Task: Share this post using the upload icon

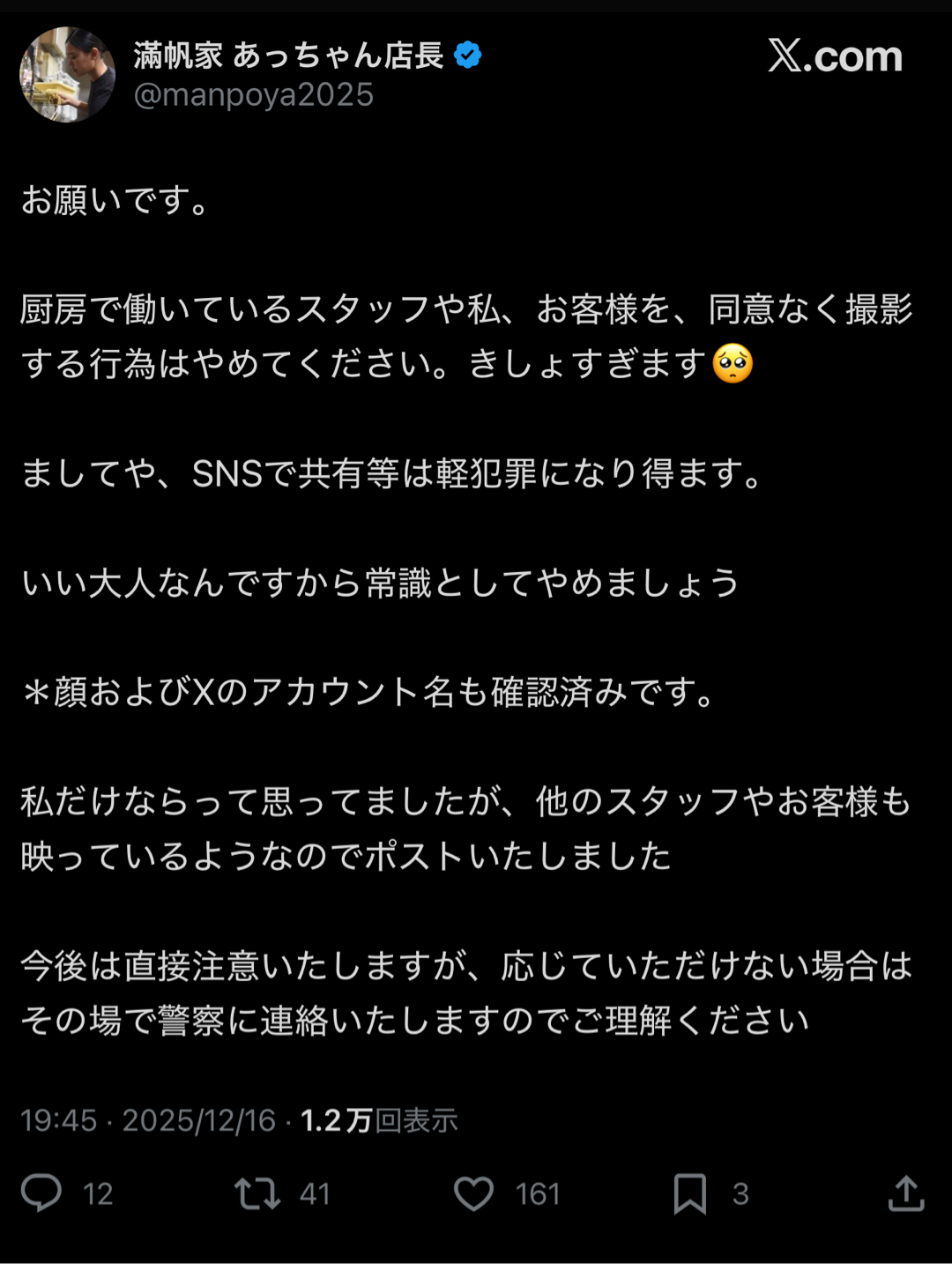Action: click(x=906, y=1193)
